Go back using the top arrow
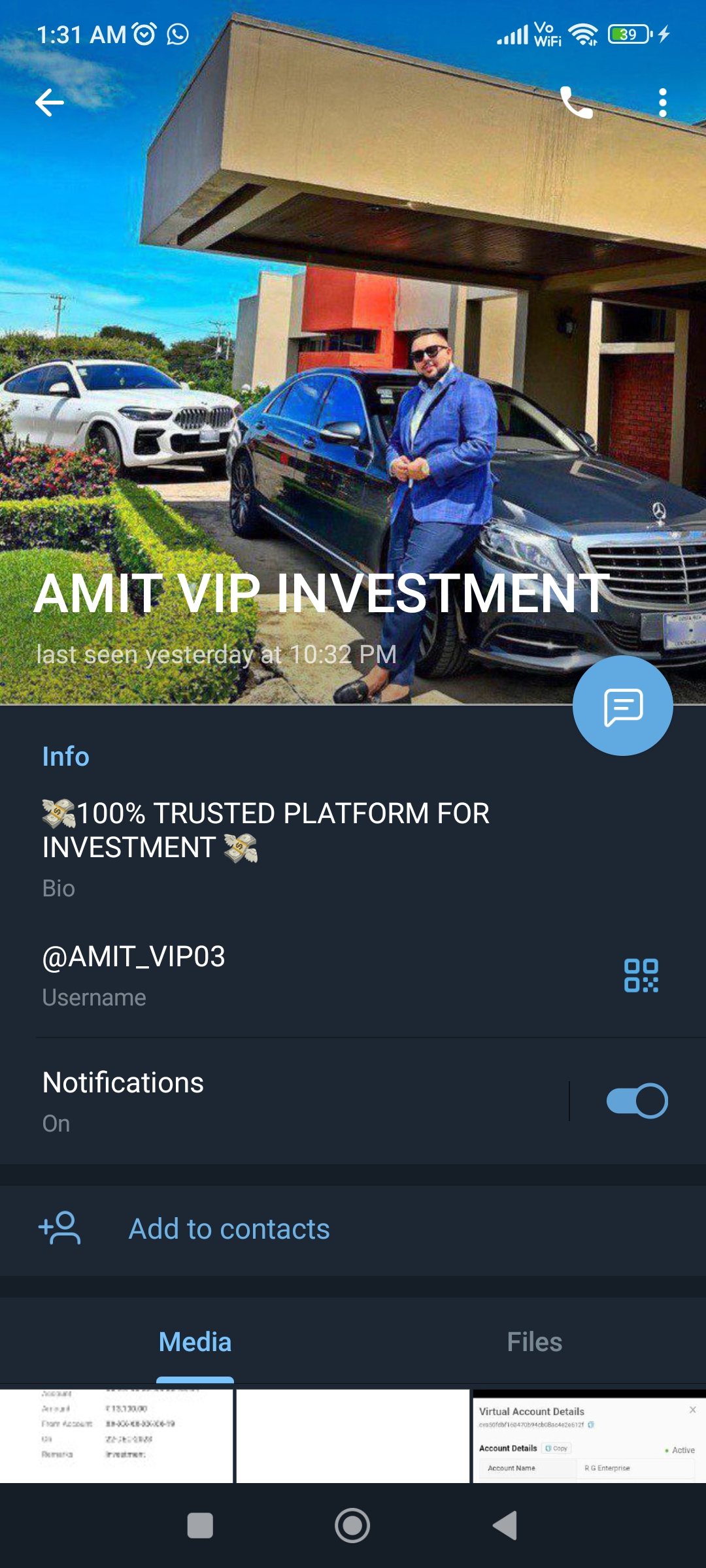 pyautogui.click(x=50, y=103)
